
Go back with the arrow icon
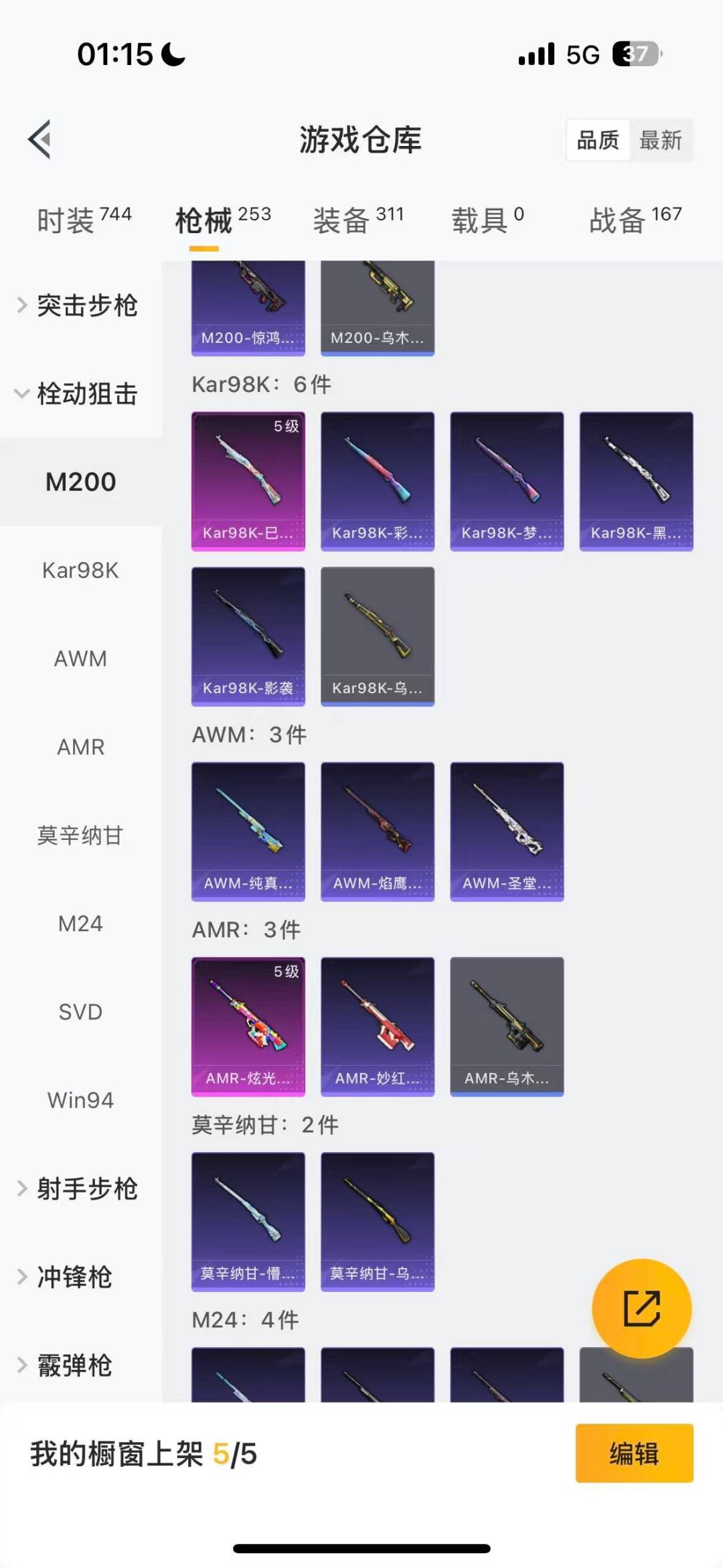pyautogui.click(x=40, y=140)
